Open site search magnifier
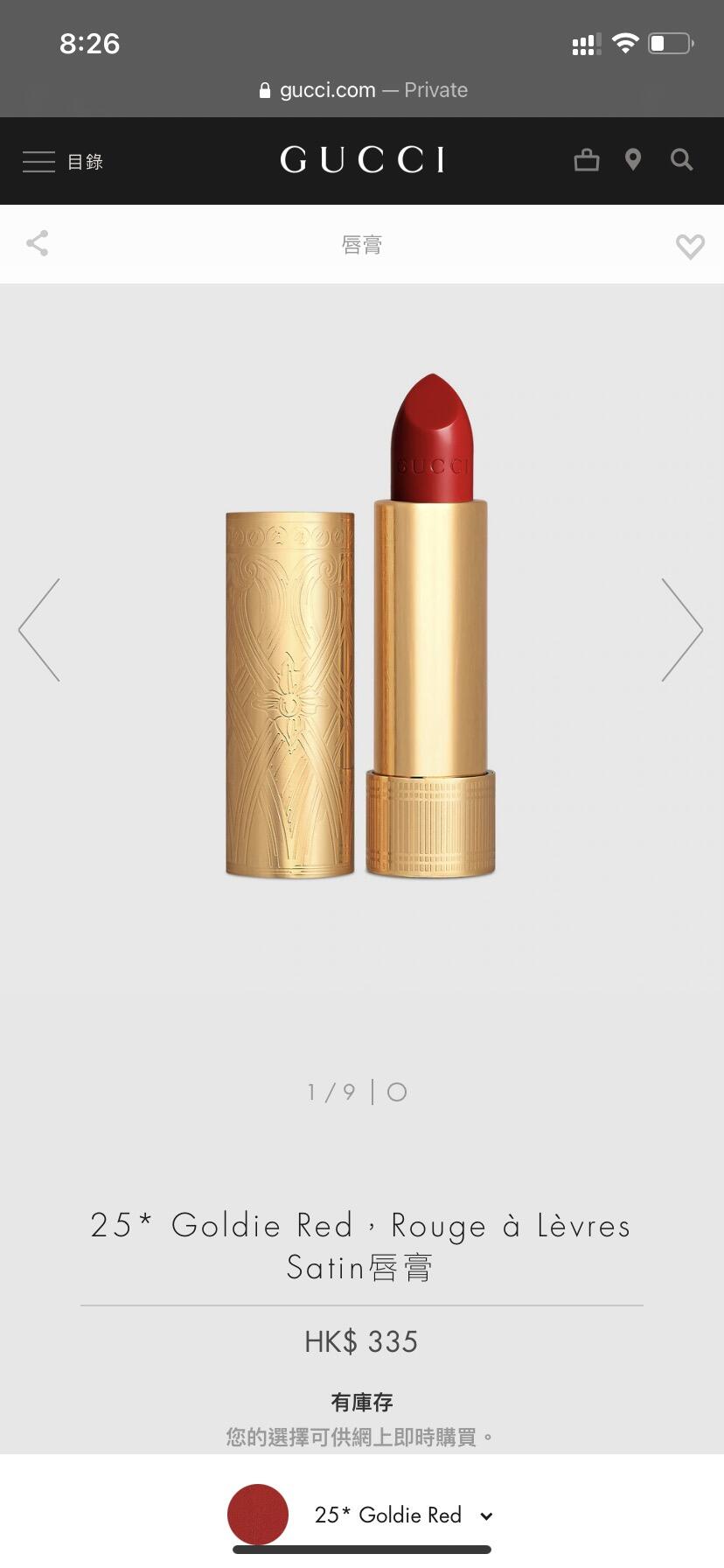 point(681,160)
